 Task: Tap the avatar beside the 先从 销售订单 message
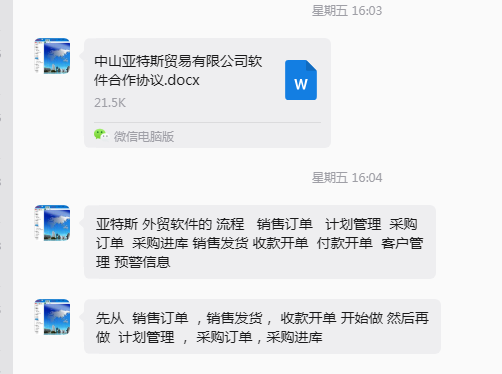[52, 317]
